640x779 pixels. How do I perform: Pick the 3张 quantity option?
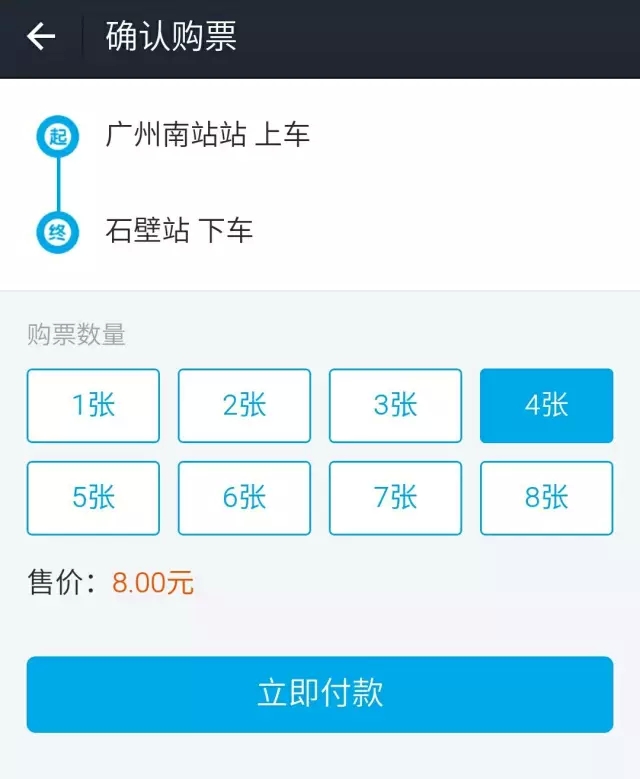pyautogui.click(x=395, y=405)
